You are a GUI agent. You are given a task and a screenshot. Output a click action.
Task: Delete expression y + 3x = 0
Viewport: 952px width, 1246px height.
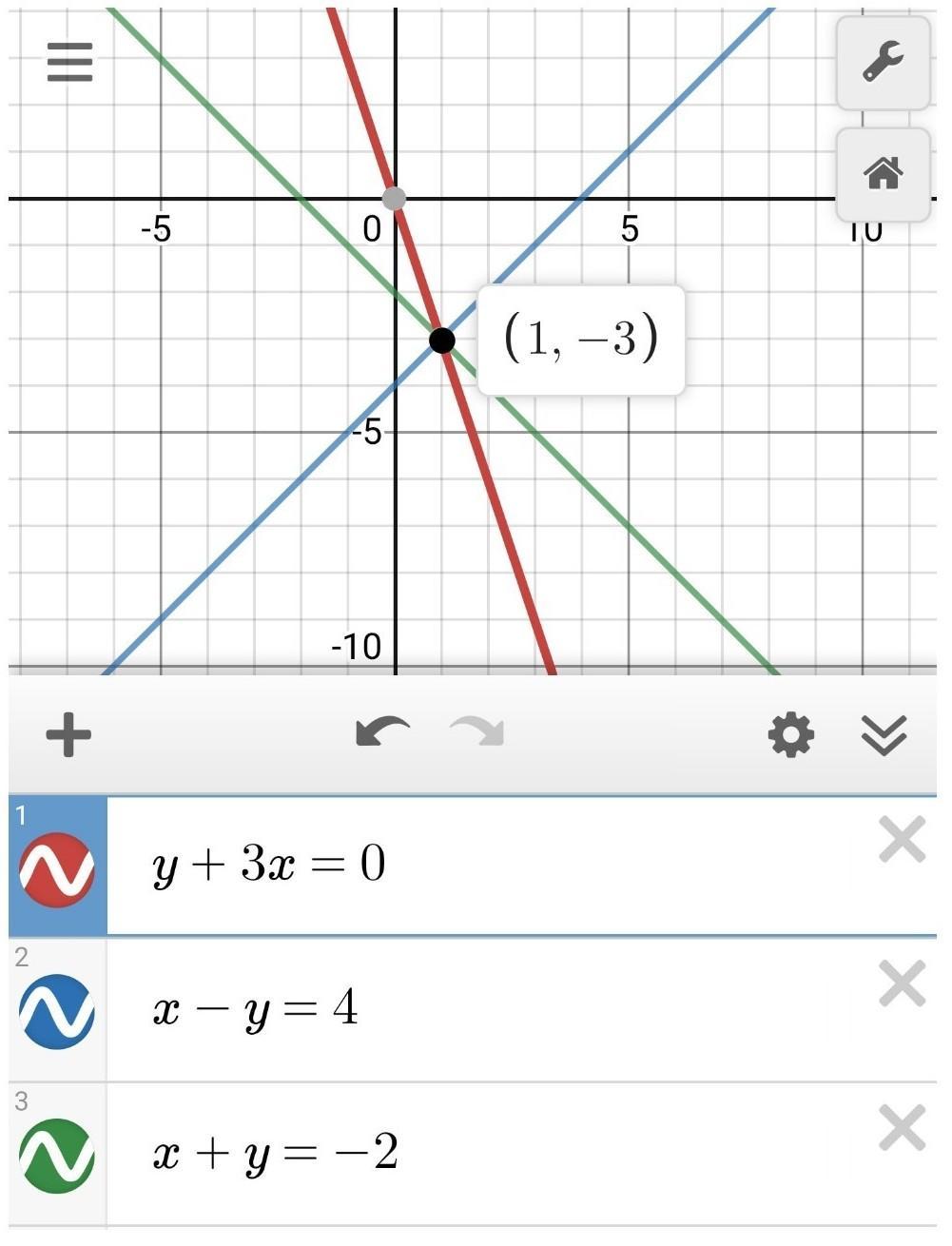pos(902,841)
